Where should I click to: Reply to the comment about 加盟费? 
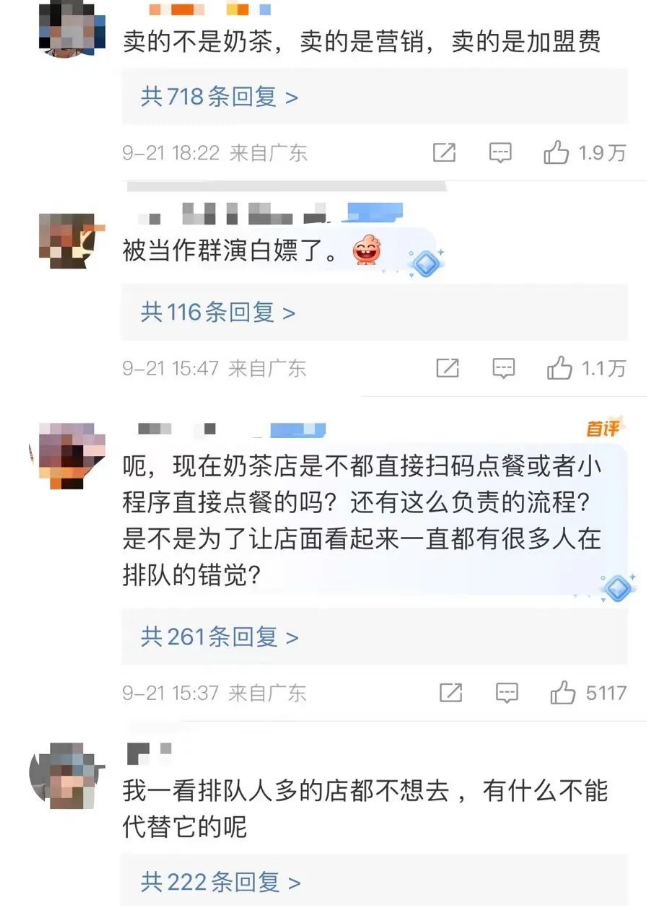tap(501, 153)
